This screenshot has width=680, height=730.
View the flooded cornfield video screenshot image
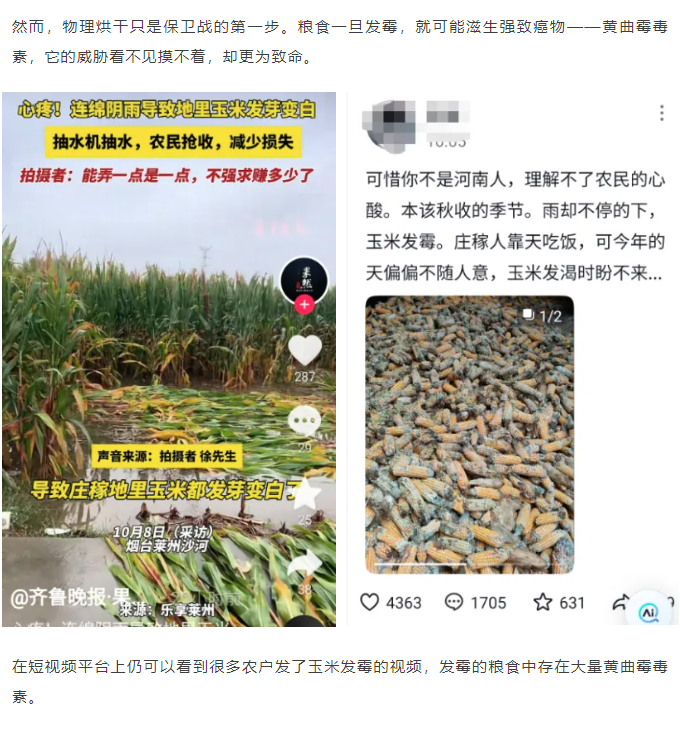point(169,360)
